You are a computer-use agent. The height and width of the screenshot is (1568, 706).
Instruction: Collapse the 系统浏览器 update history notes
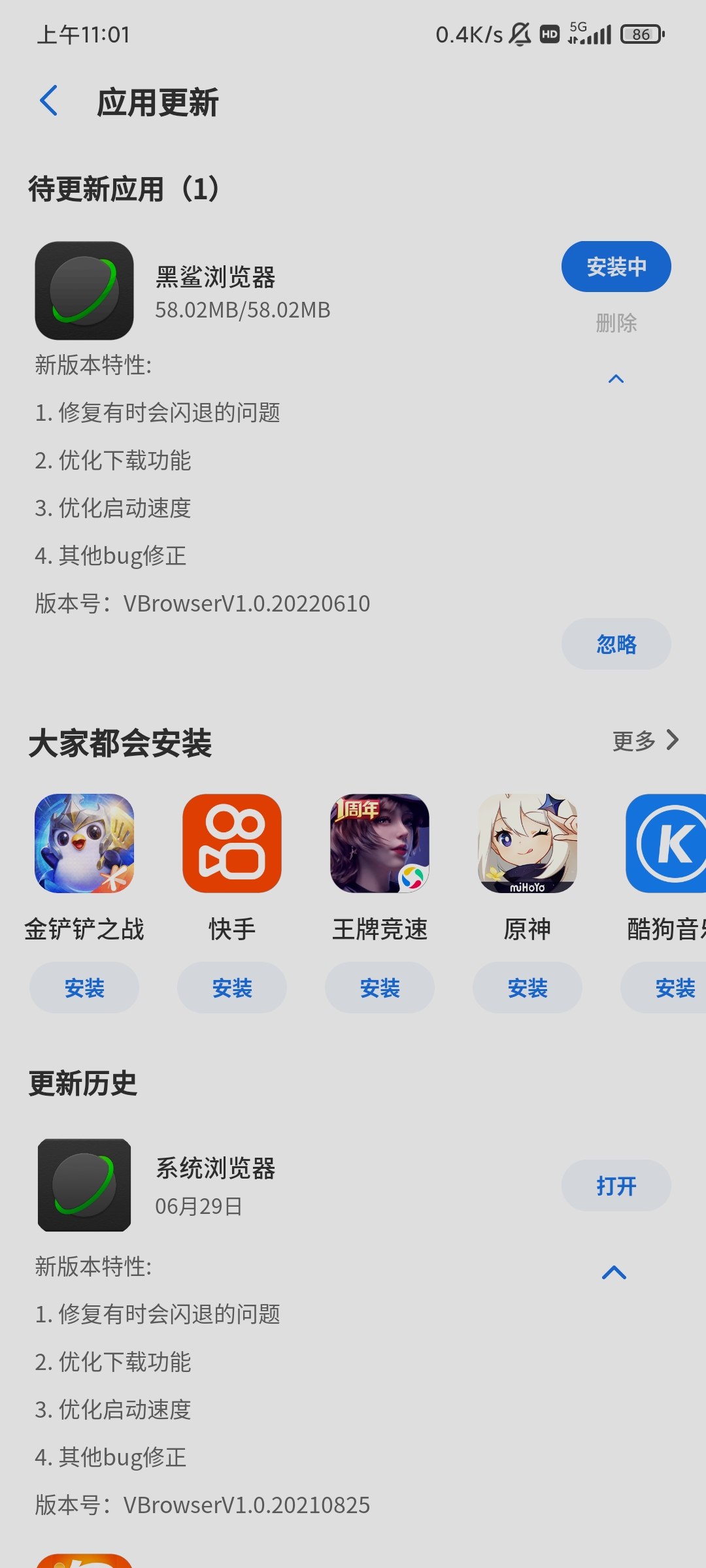(614, 1273)
